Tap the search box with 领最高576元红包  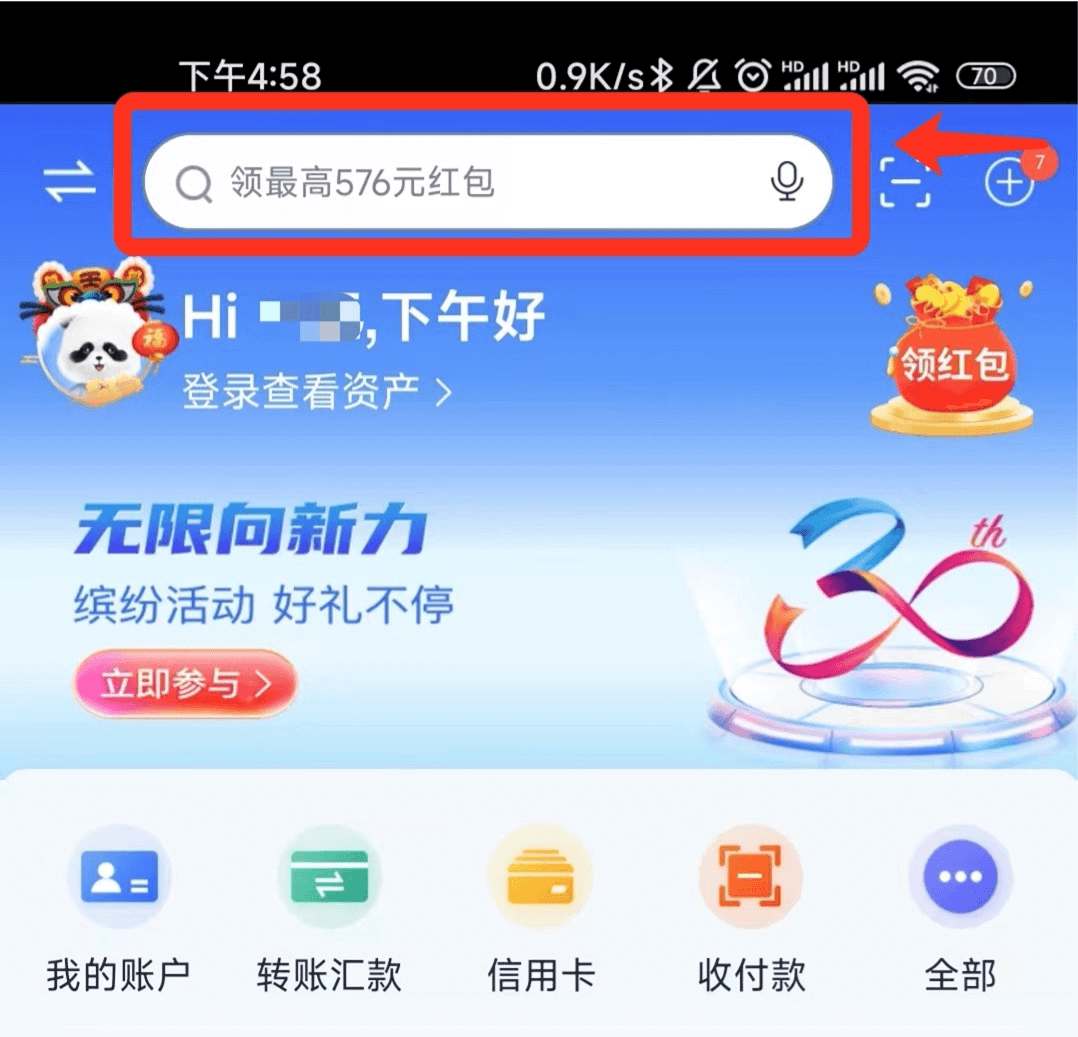coord(450,183)
